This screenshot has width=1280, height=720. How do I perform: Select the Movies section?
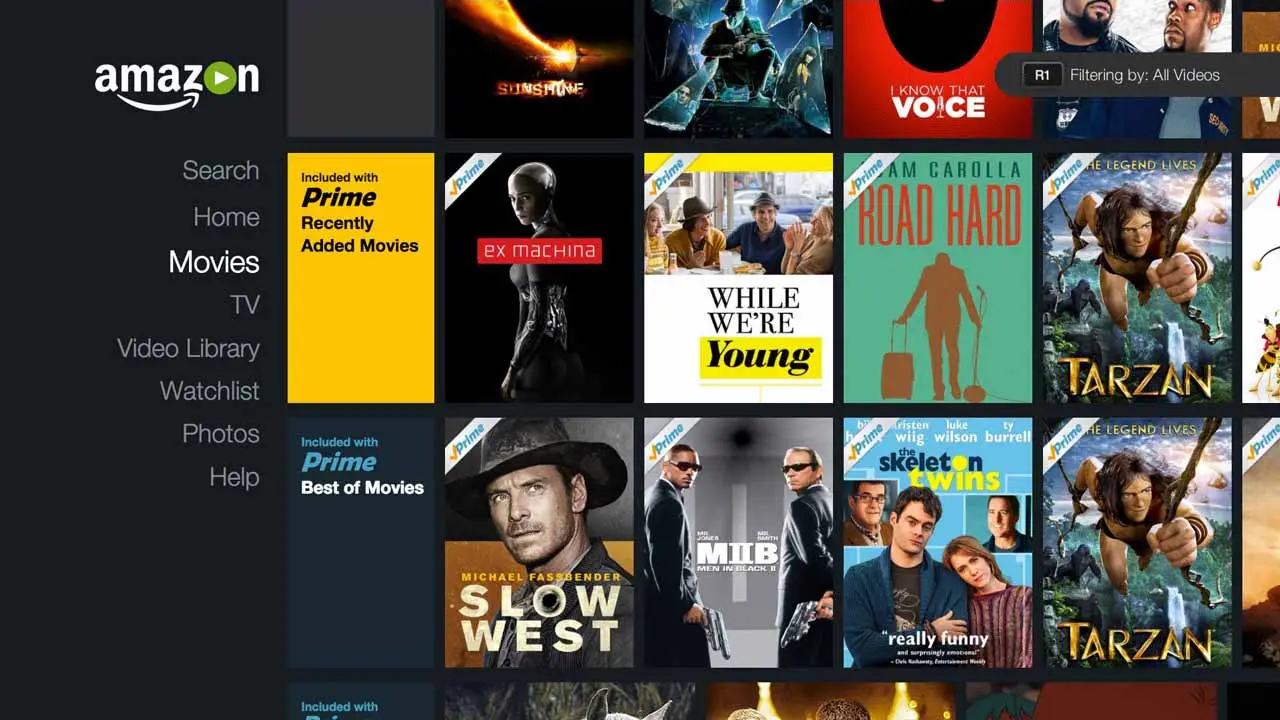213,262
